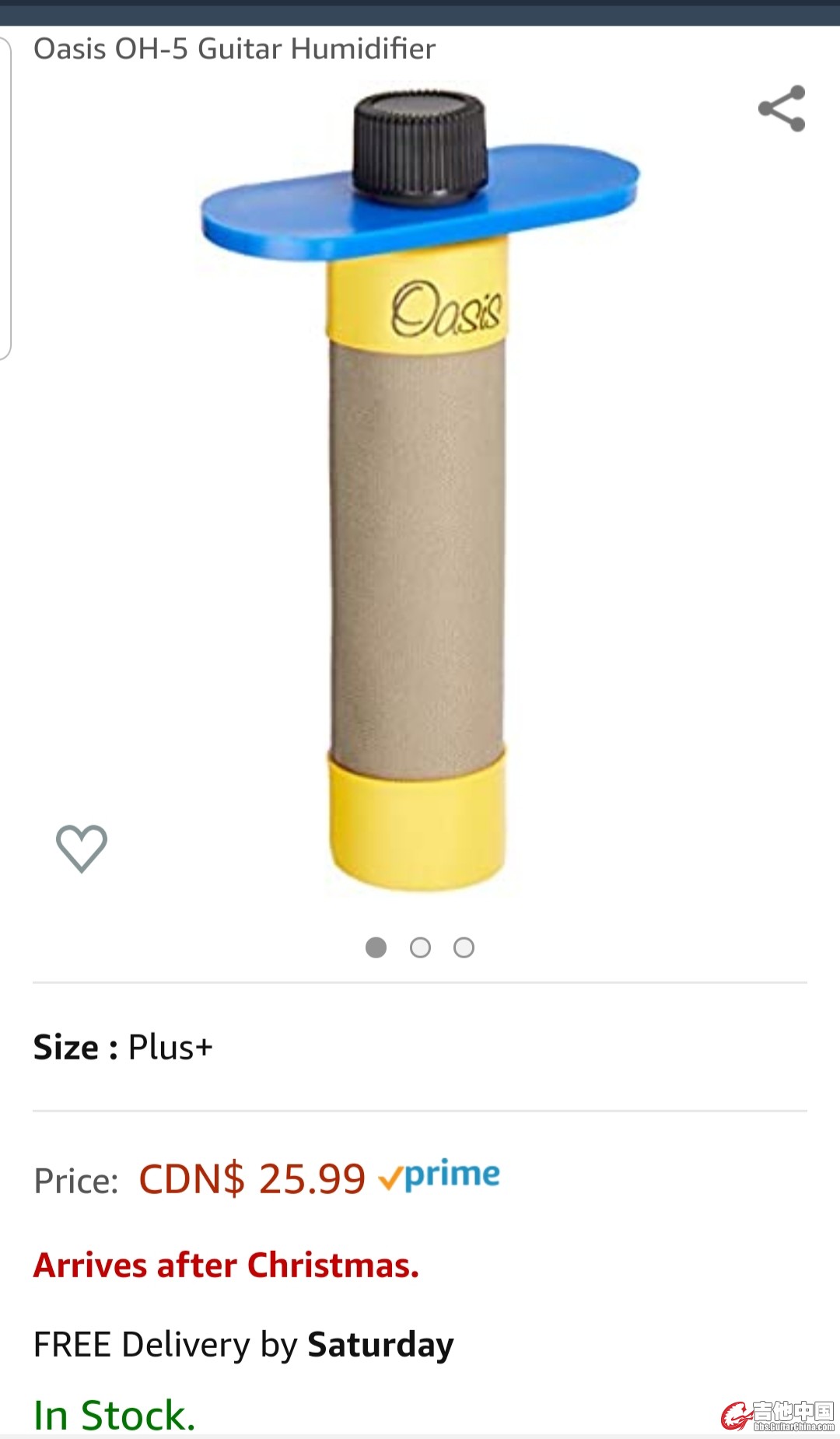840x1439 pixels.
Task: Share this Oasis humidifier product
Action: [x=782, y=109]
